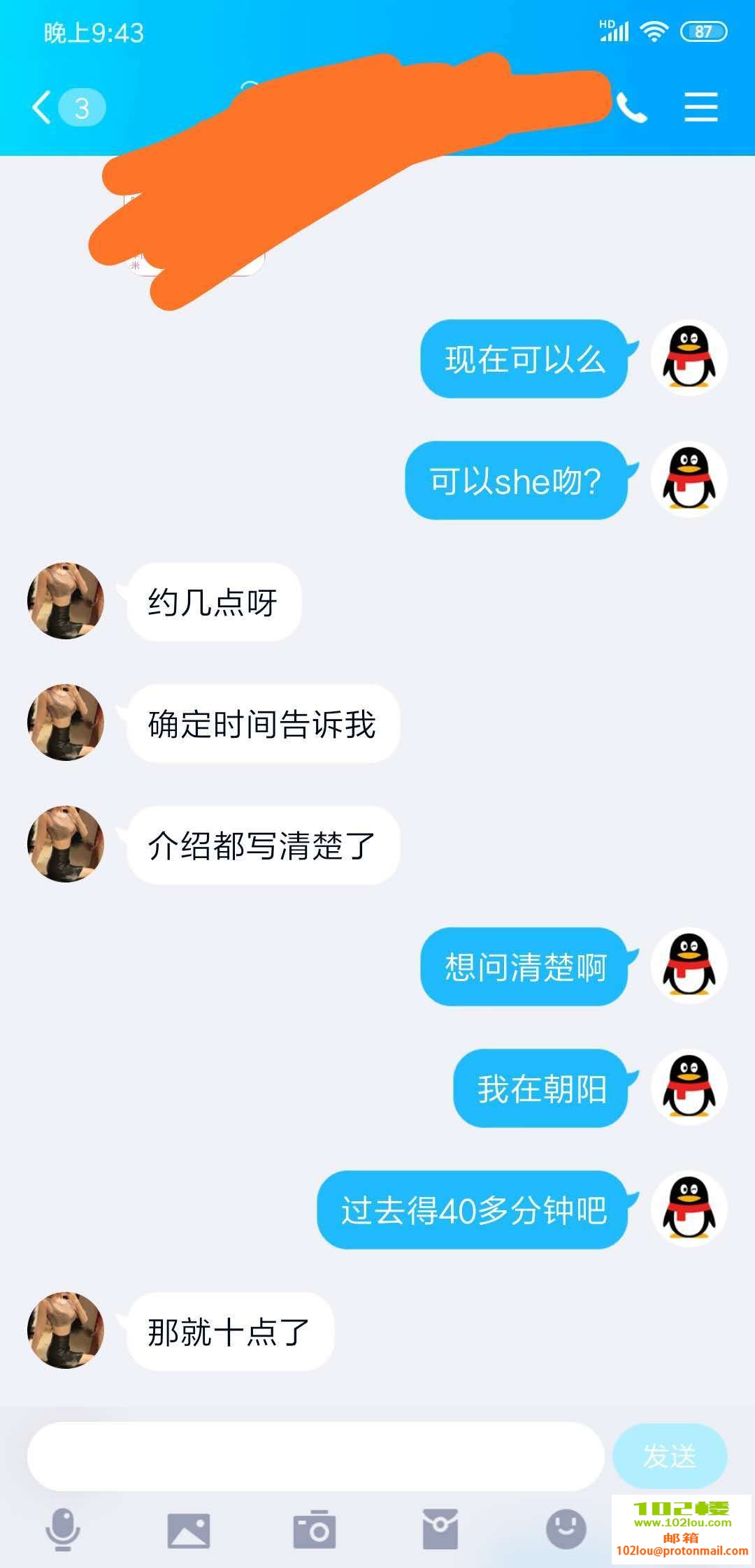Viewport: 755px width, 1568px height.
Task: Open the photo gallery picker
Action: [189, 1530]
